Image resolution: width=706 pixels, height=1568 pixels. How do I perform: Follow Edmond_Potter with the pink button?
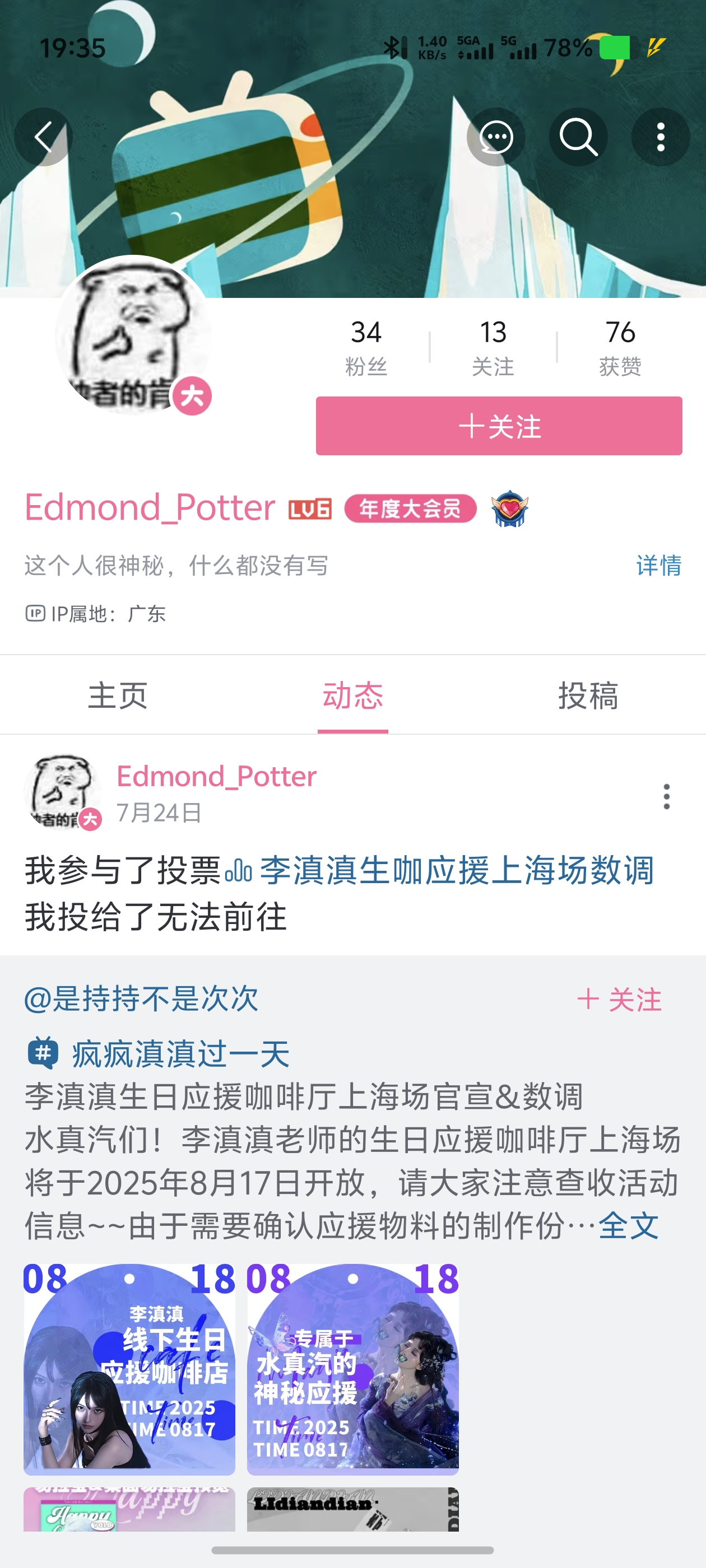coord(498,426)
